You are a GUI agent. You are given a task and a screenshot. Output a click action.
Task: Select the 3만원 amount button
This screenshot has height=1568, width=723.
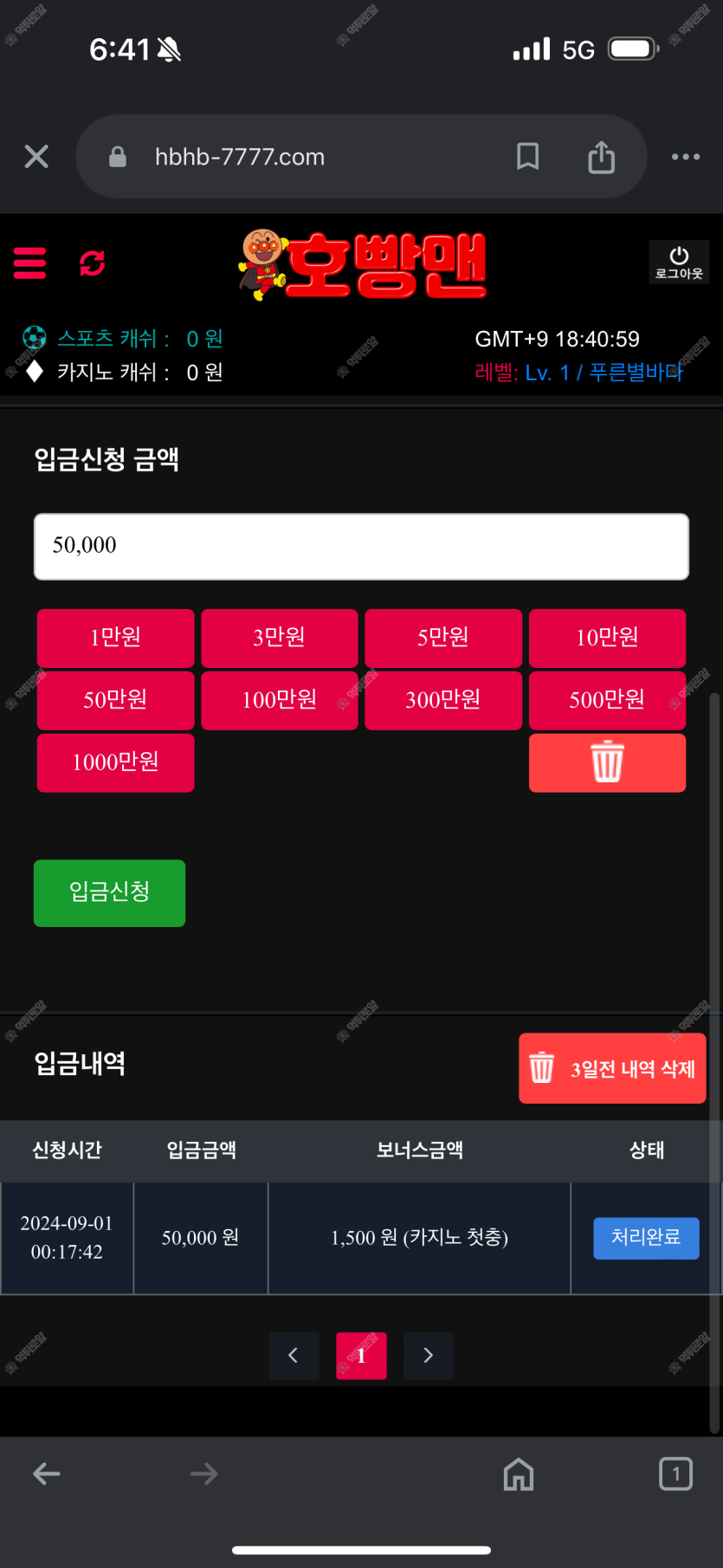(x=279, y=638)
